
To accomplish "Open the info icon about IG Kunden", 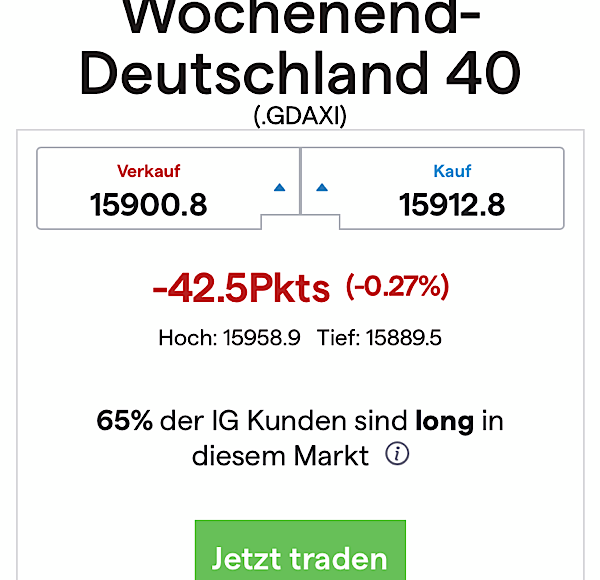I will (x=398, y=455).
